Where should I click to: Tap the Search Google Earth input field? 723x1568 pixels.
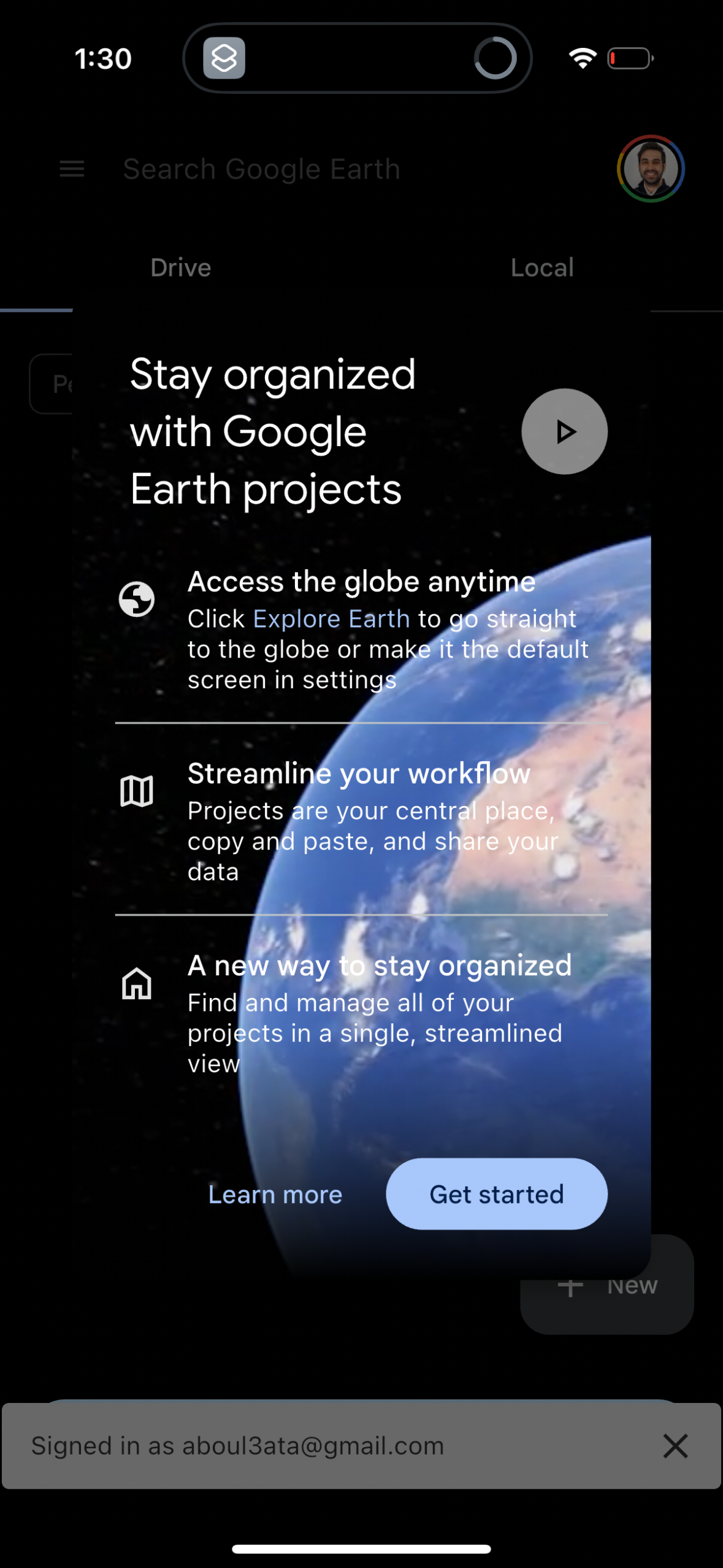click(262, 169)
